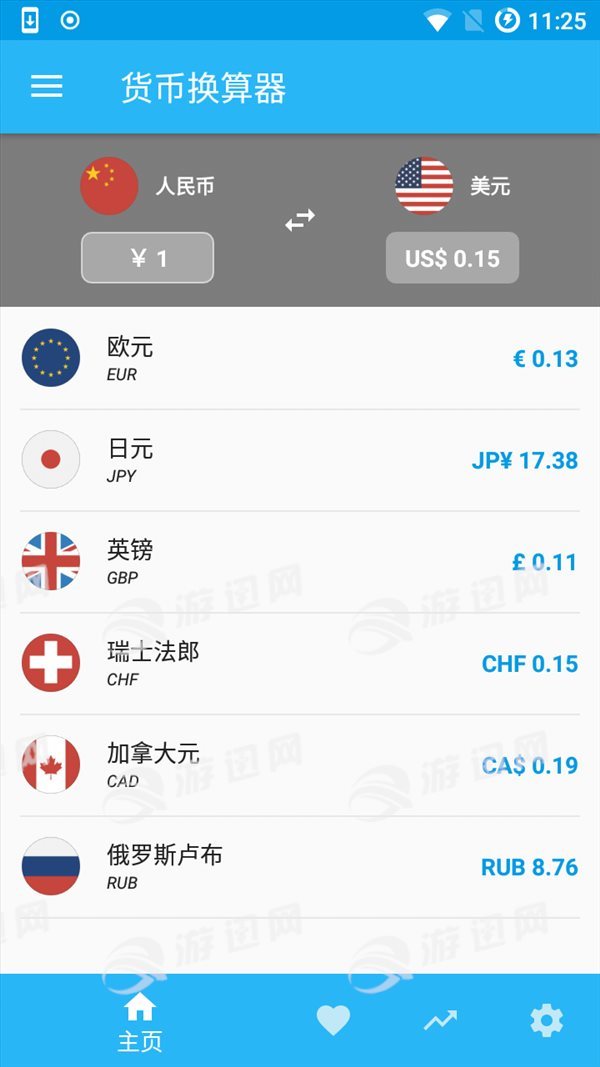Choose the 瑞士法郎 CHF row
The width and height of the screenshot is (600, 1067).
click(x=300, y=663)
